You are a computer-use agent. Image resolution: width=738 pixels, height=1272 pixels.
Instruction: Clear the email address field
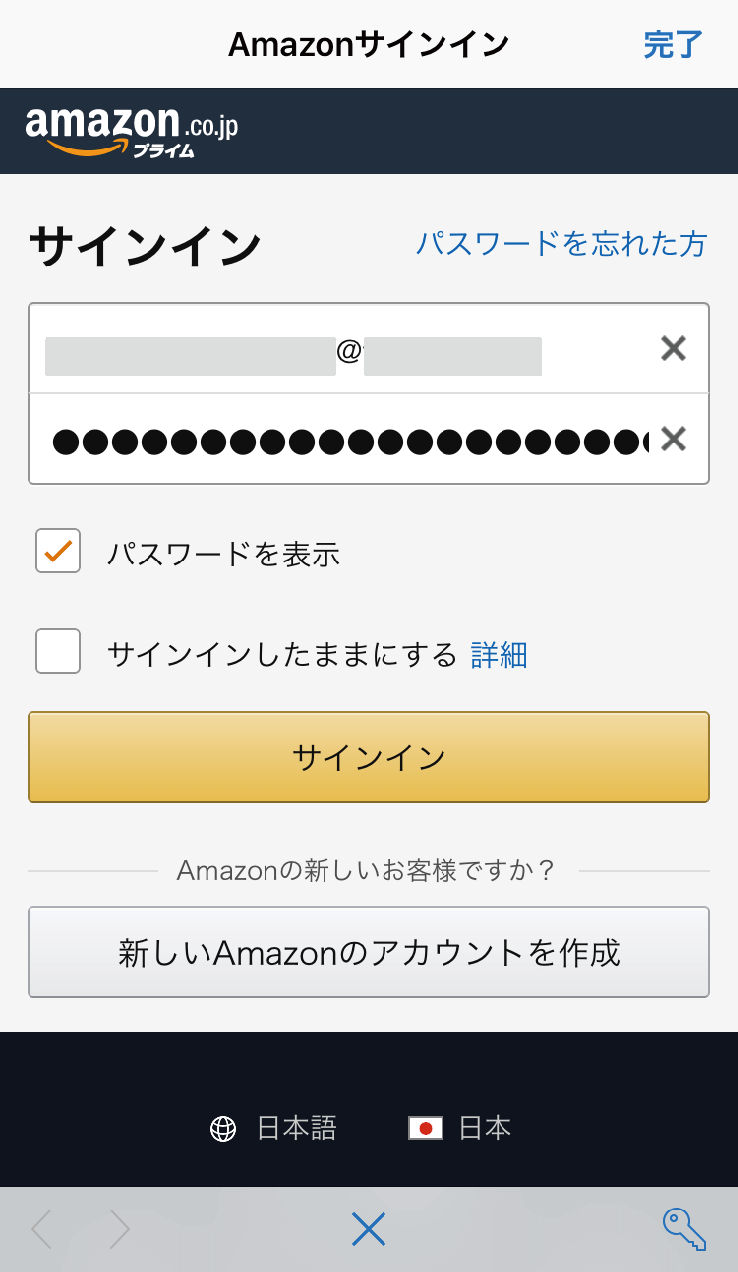click(673, 348)
